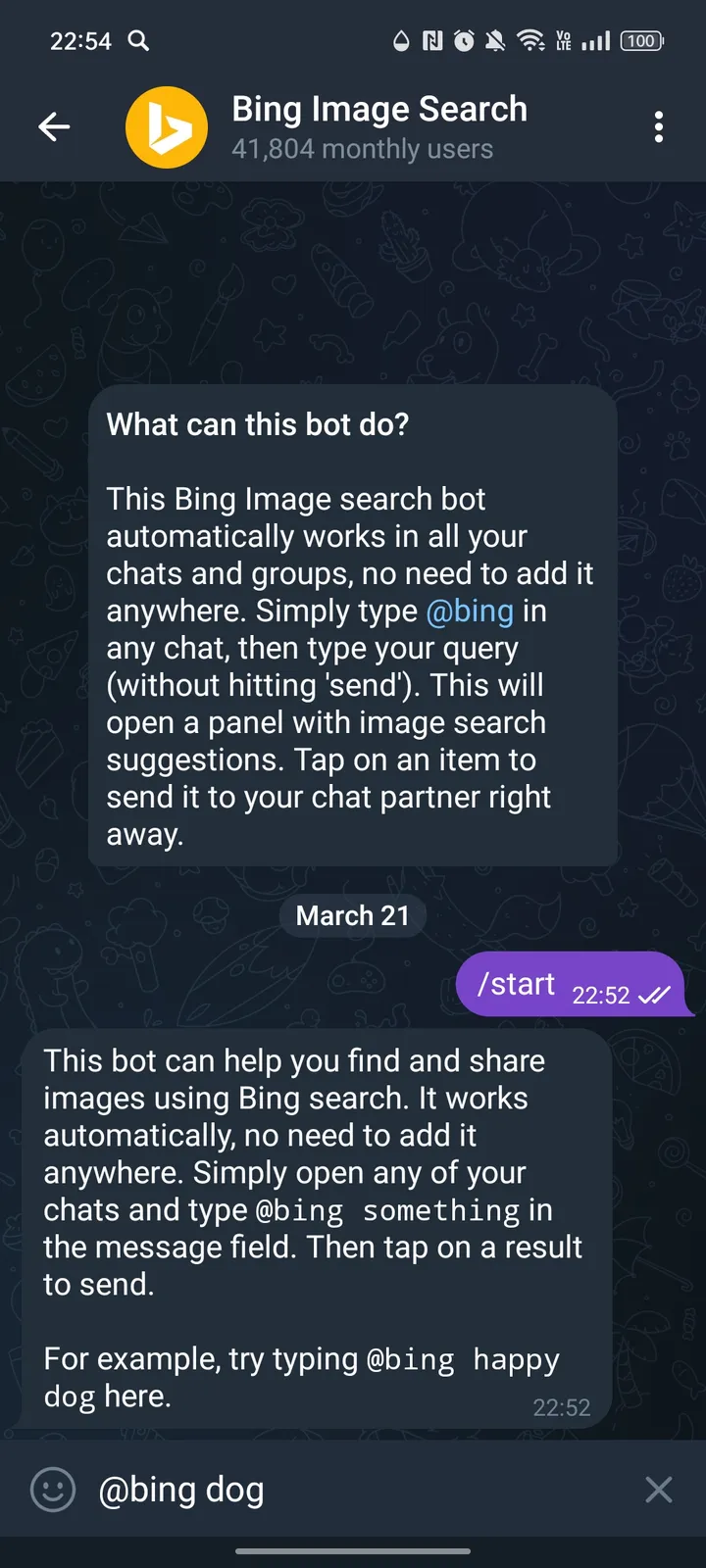706x1568 pixels.
Task: Navigate back using the back arrow
Action: click(x=54, y=126)
